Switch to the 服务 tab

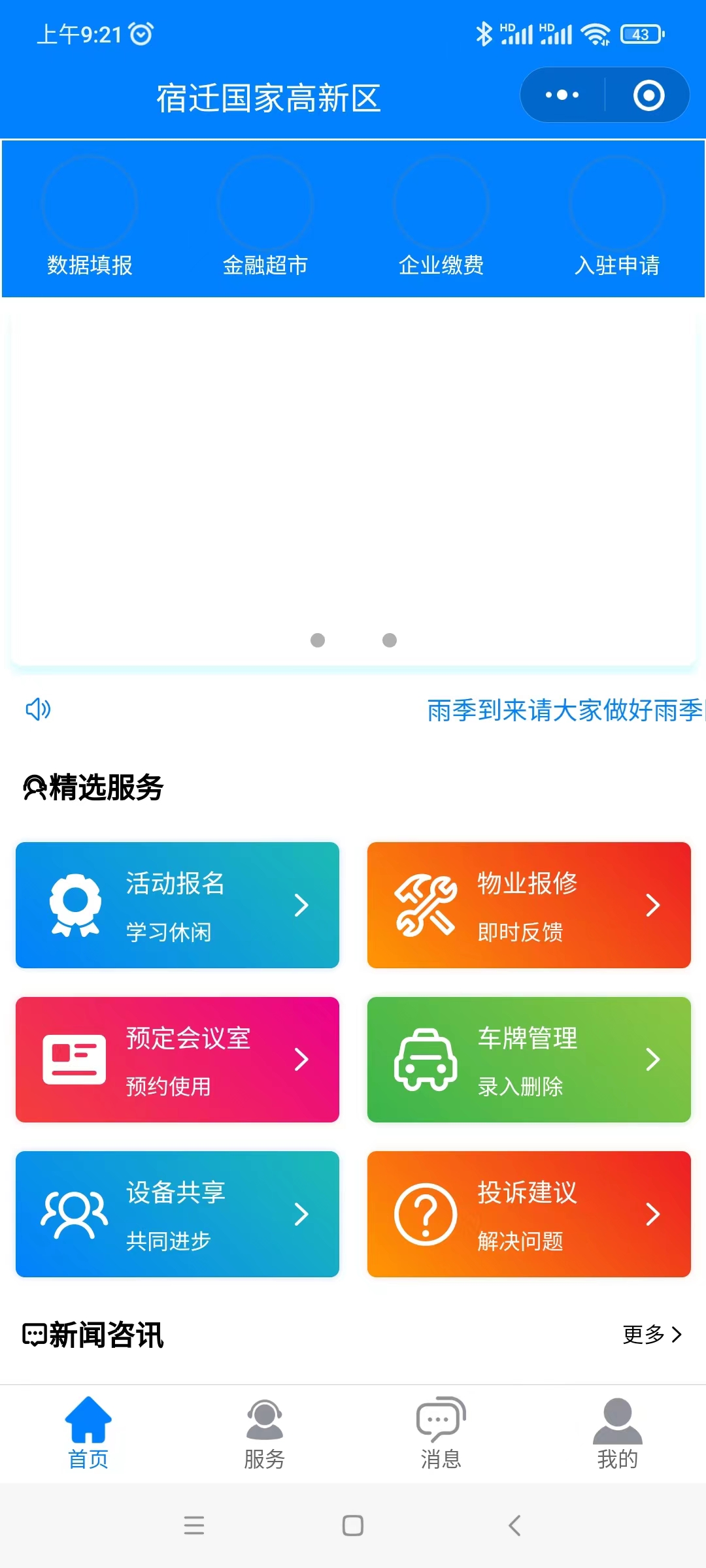click(265, 1433)
